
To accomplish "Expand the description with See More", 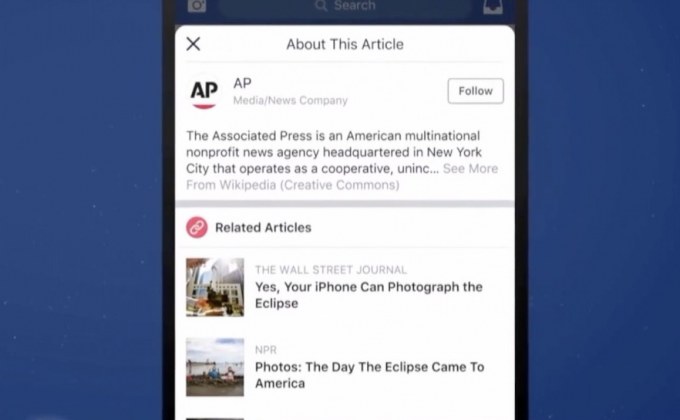I will pyautogui.click(x=470, y=169).
